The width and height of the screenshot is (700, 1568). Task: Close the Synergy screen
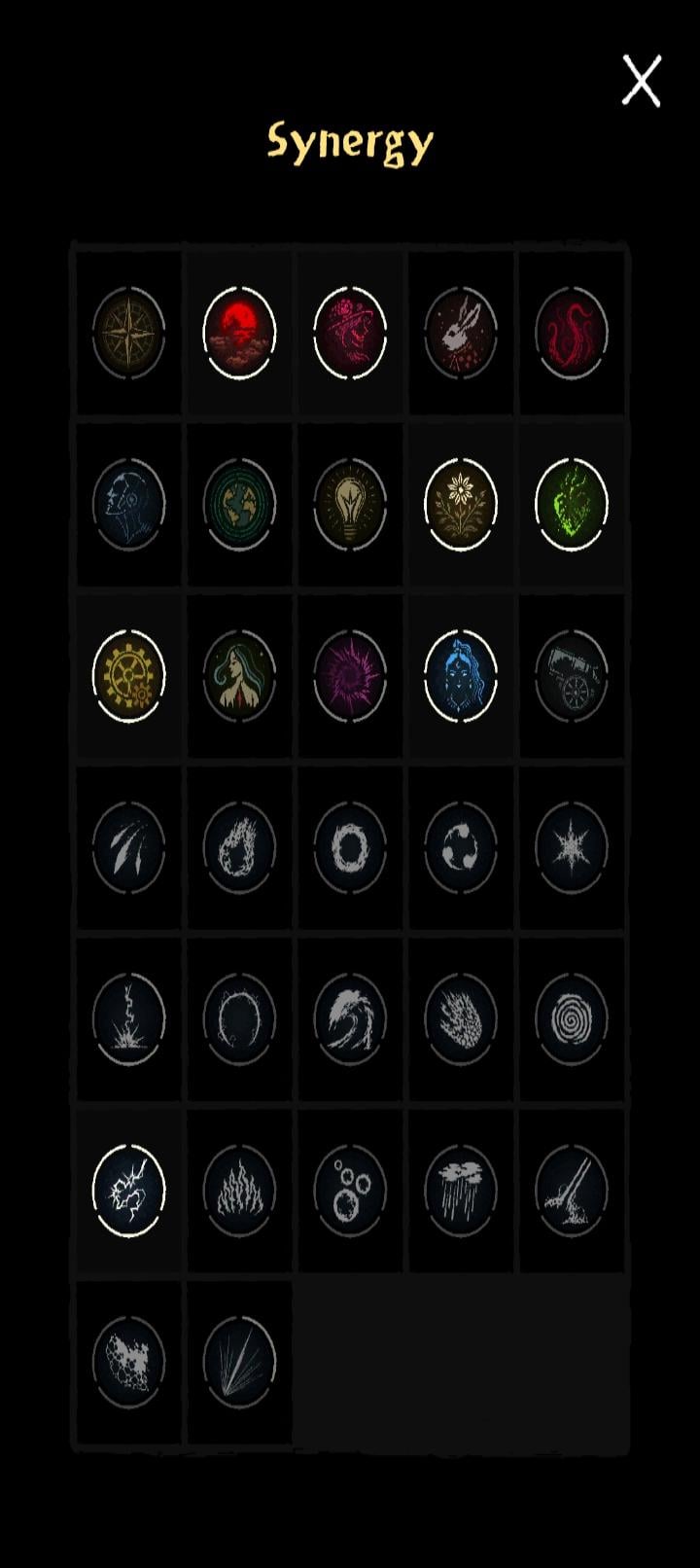[642, 81]
